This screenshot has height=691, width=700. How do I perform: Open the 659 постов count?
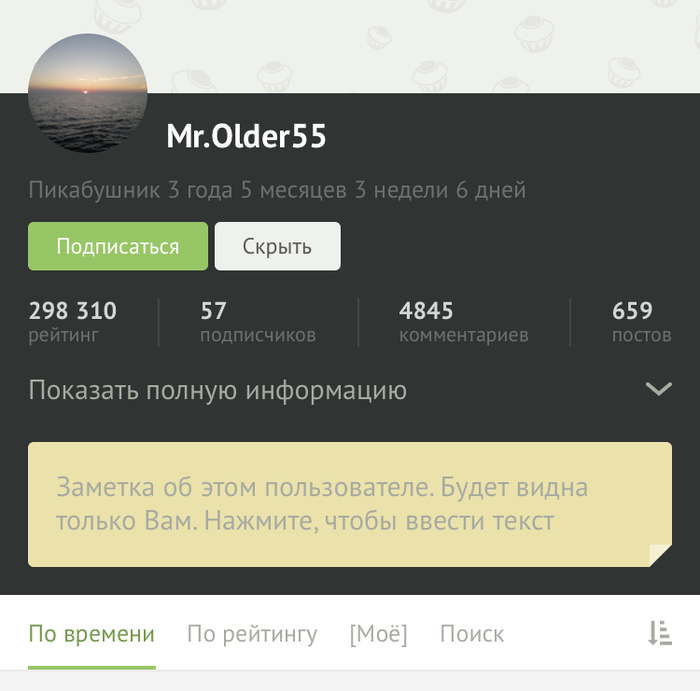coord(640,322)
